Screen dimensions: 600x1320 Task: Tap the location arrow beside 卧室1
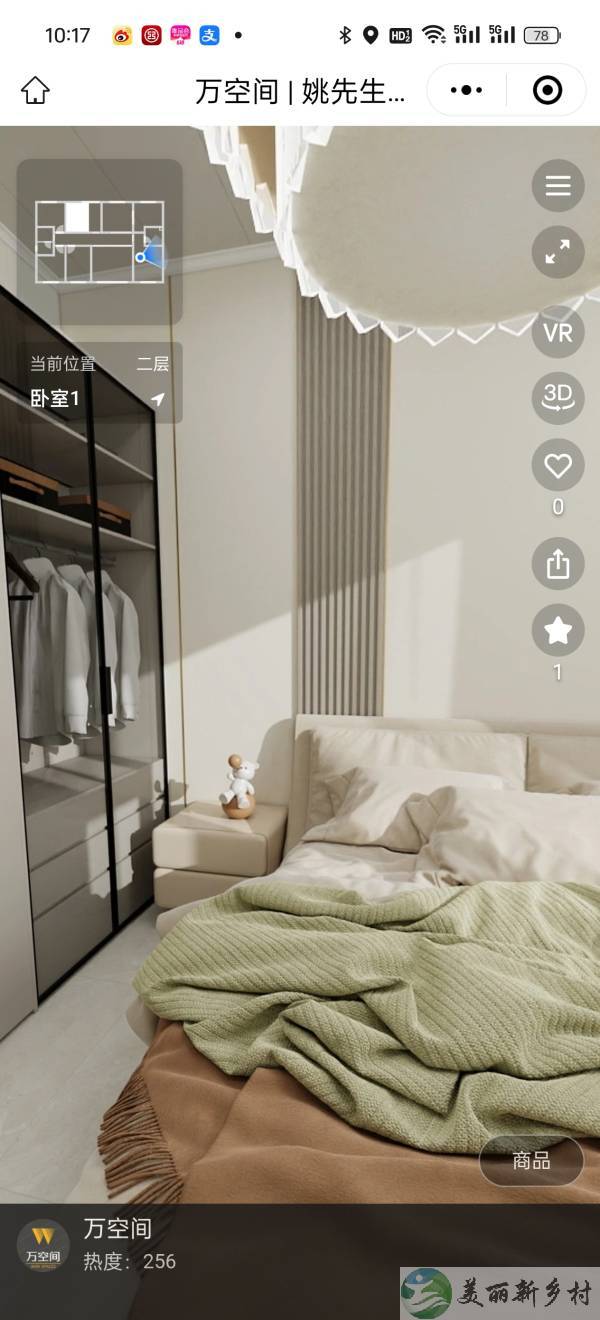click(157, 399)
